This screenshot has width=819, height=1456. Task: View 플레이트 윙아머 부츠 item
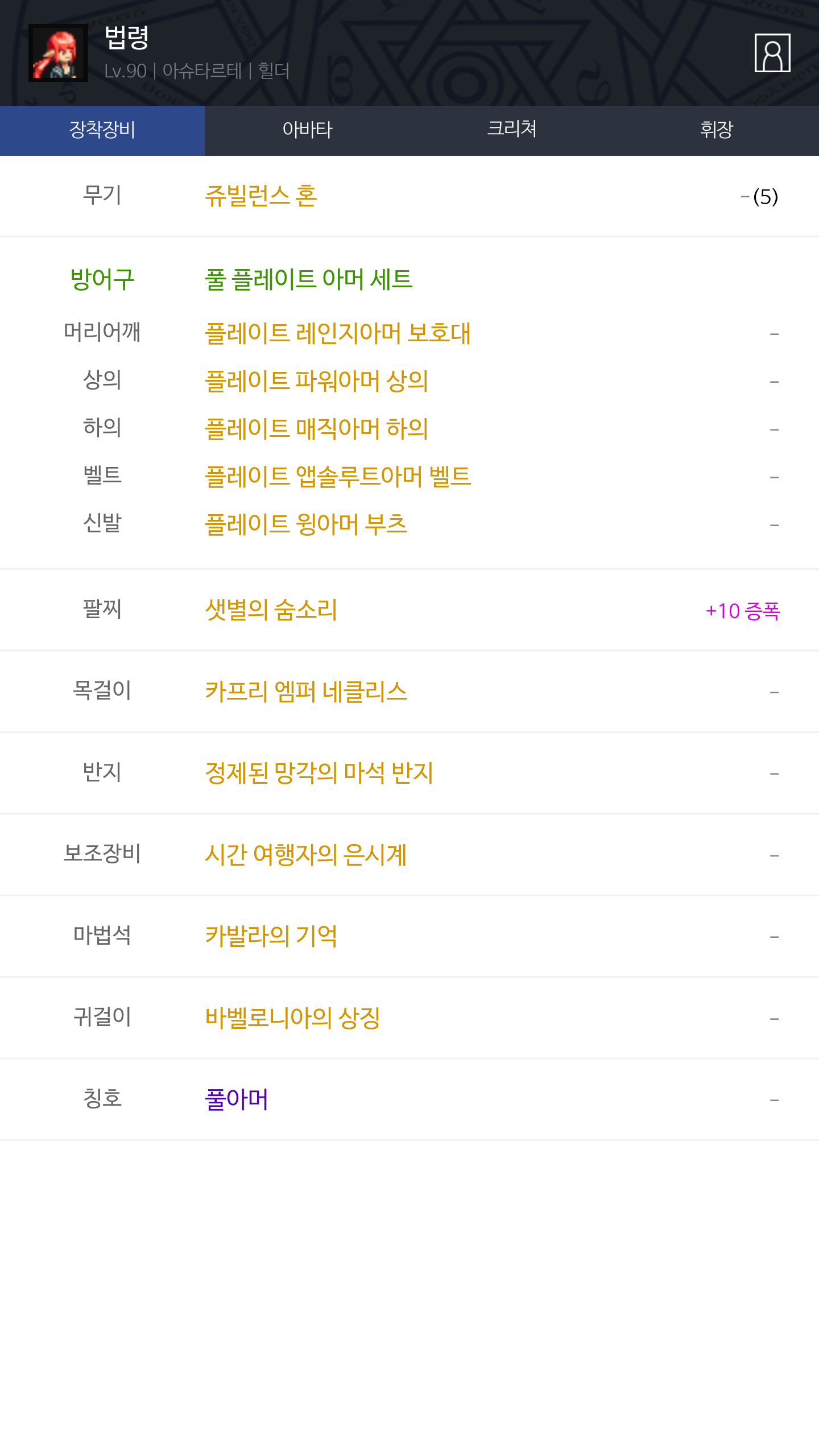tap(306, 524)
